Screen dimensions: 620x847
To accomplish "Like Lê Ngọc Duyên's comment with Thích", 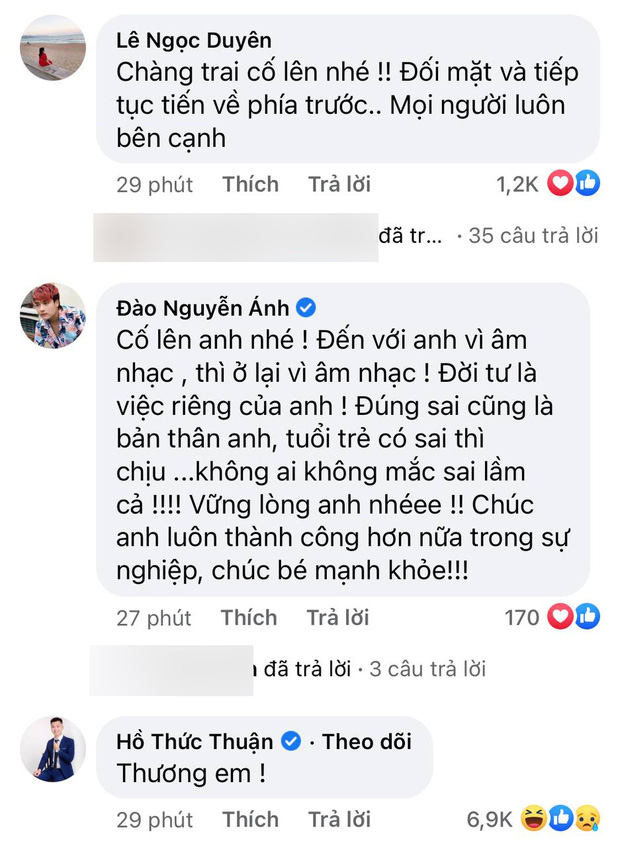I will (x=249, y=184).
